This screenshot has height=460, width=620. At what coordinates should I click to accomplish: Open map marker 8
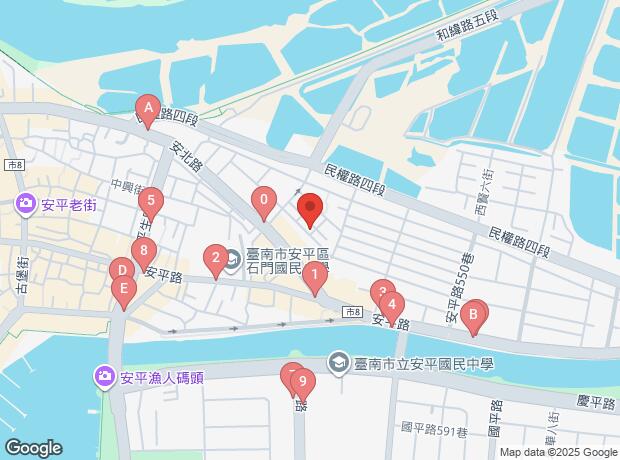point(146,251)
